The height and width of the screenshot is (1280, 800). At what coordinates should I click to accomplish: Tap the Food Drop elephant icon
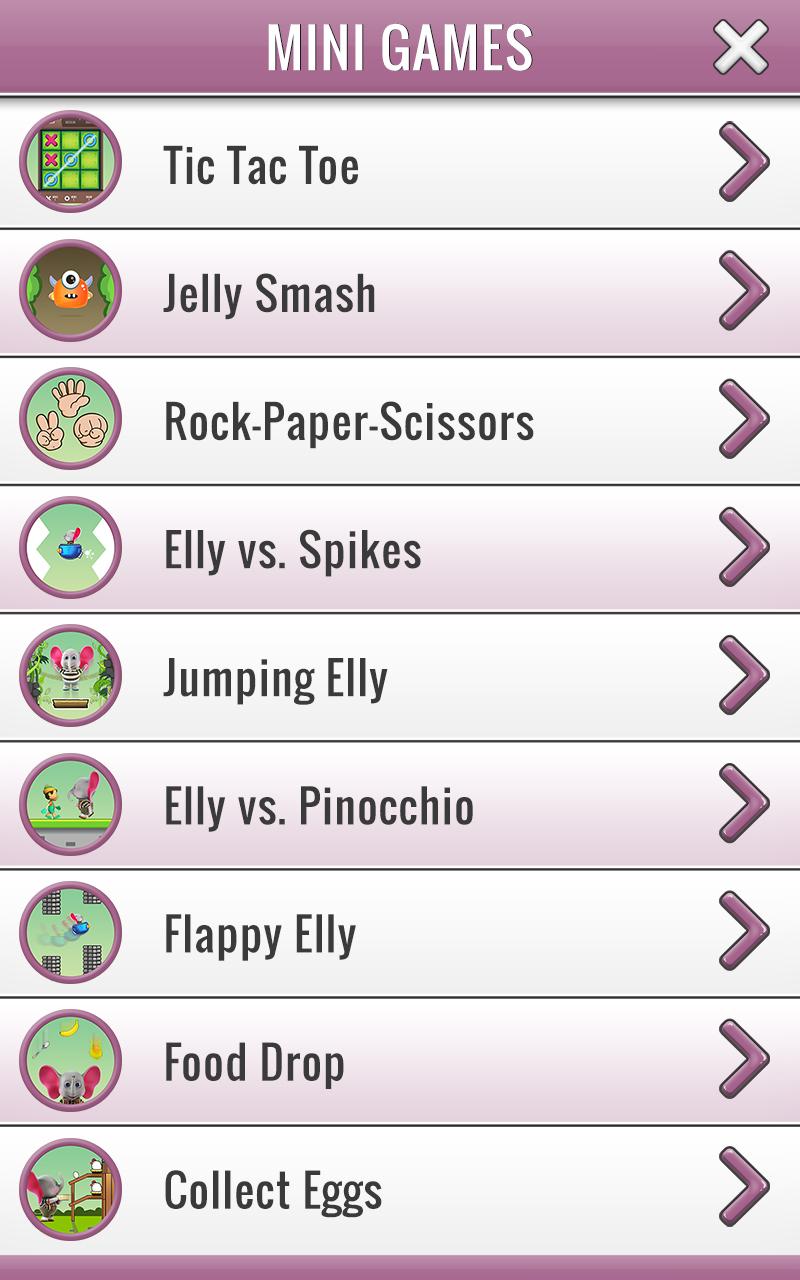pos(69,1061)
